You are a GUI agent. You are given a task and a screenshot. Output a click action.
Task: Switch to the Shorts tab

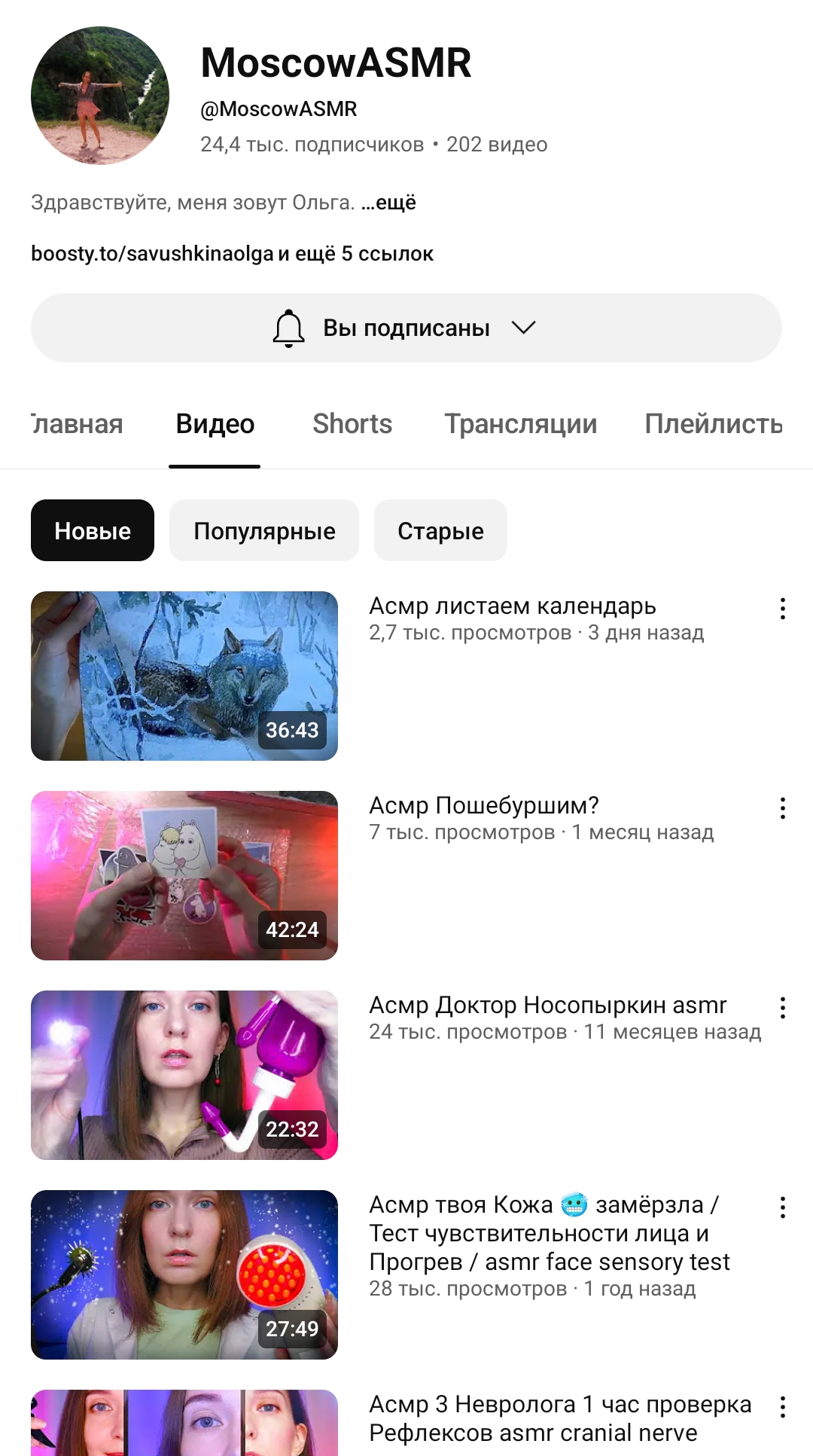coord(352,424)
